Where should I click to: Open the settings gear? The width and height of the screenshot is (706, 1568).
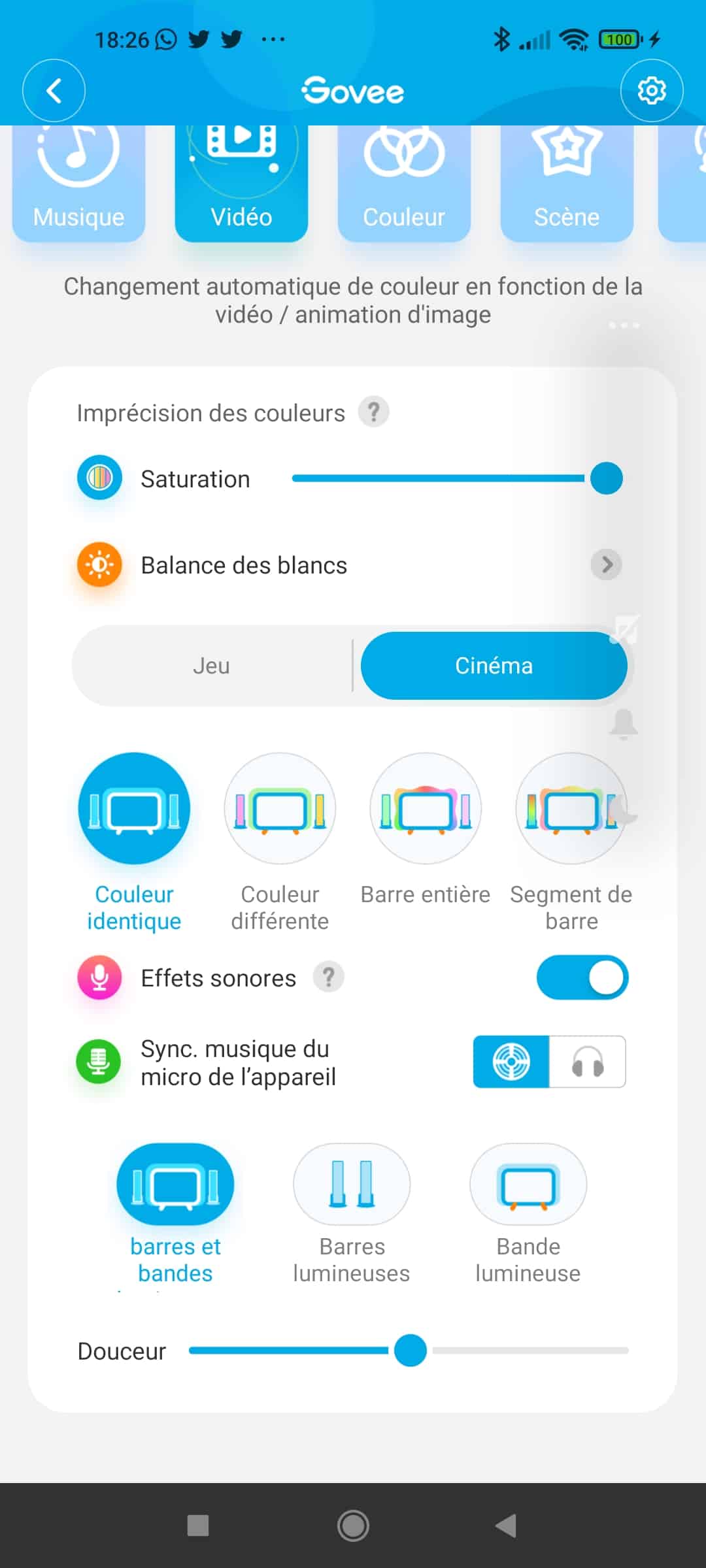(652, 91)
